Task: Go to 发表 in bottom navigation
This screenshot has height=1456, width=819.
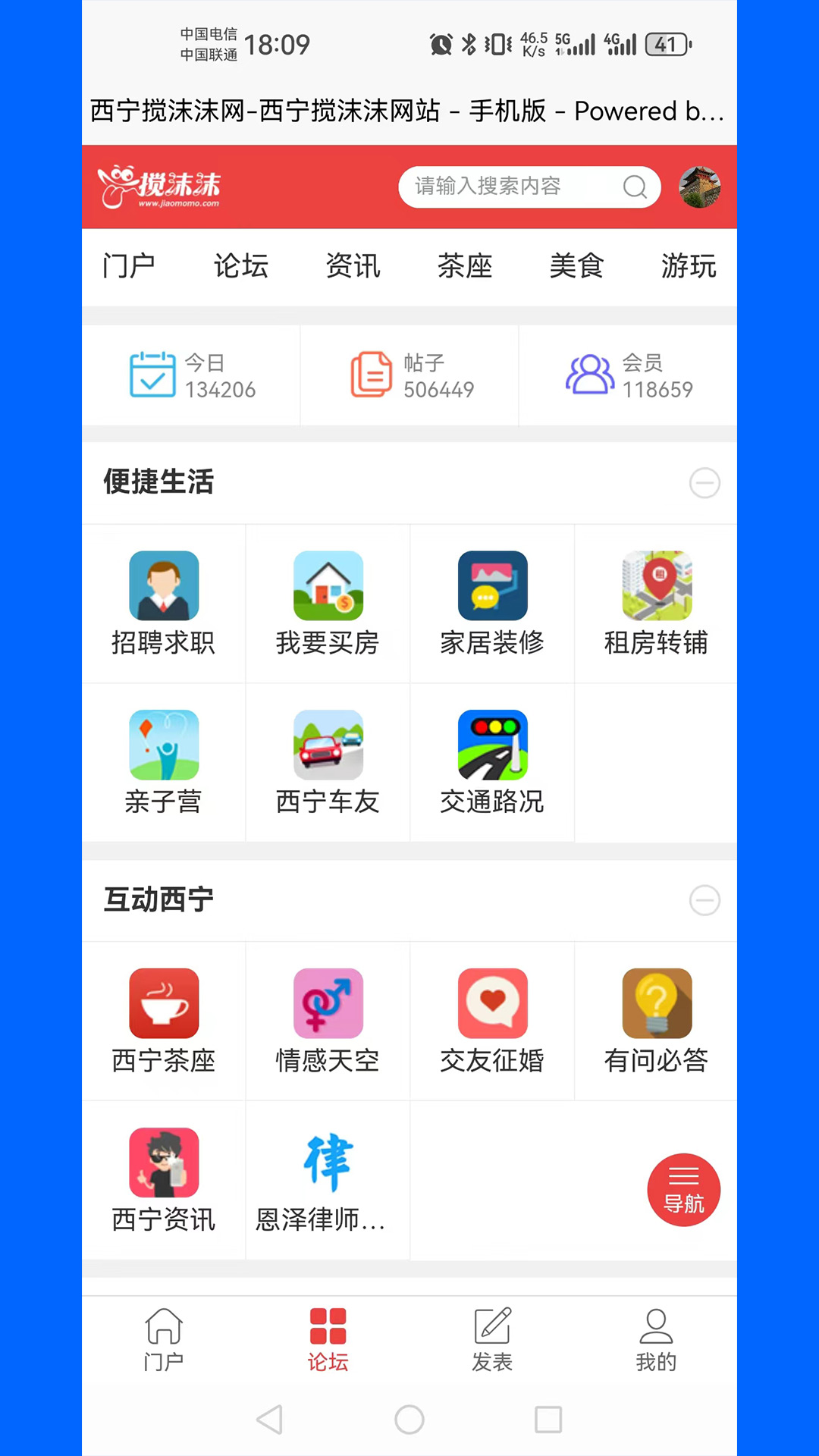Action: [x=492, y=1341]
